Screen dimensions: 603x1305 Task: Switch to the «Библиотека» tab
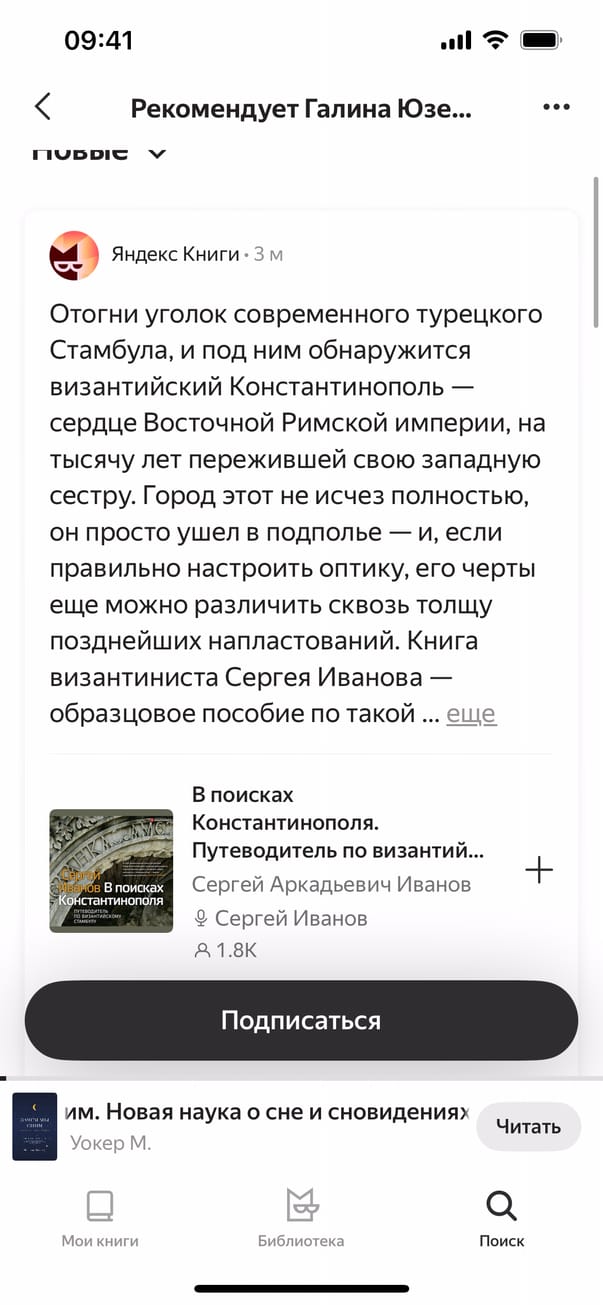[x=301, y=1218]
